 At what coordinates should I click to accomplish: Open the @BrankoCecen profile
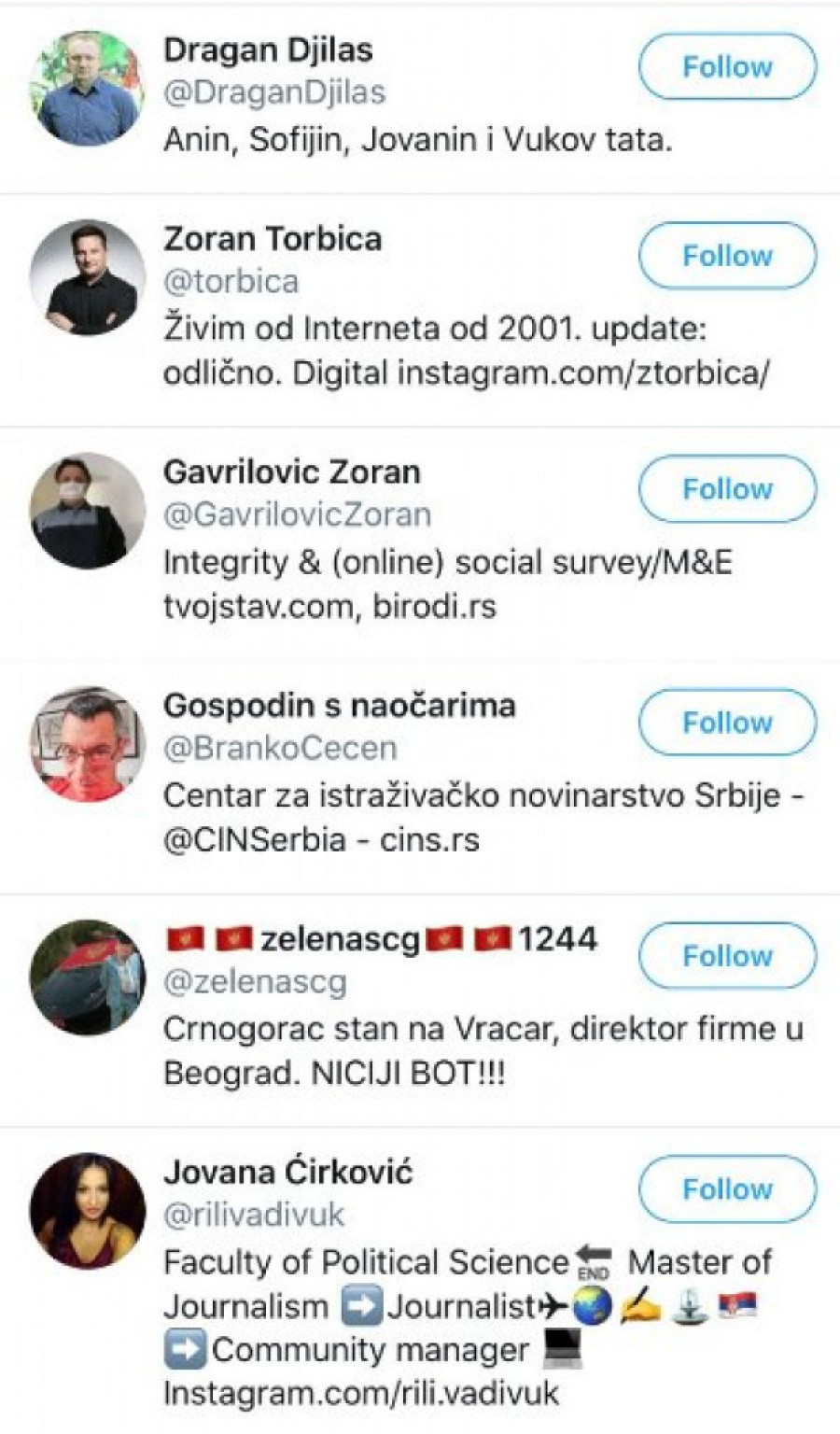(x=280, y=748)
